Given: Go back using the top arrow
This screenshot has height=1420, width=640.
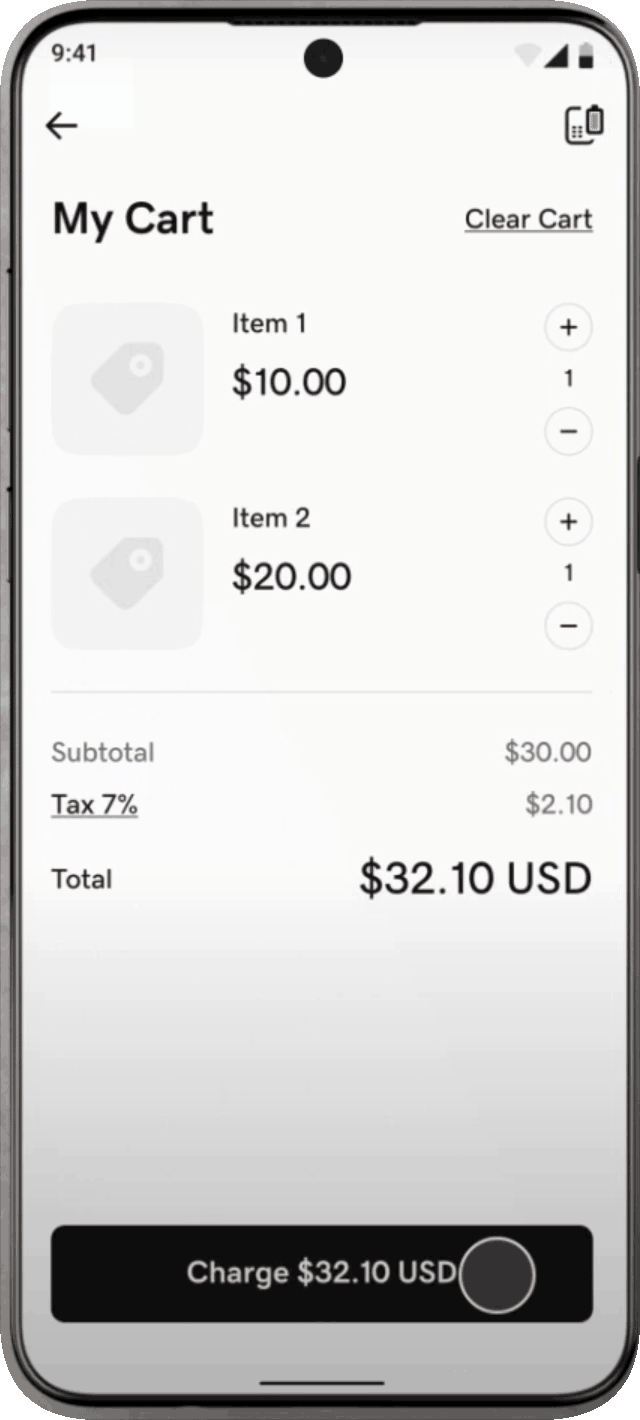Looking at the screenshot, I should point(61,126).
